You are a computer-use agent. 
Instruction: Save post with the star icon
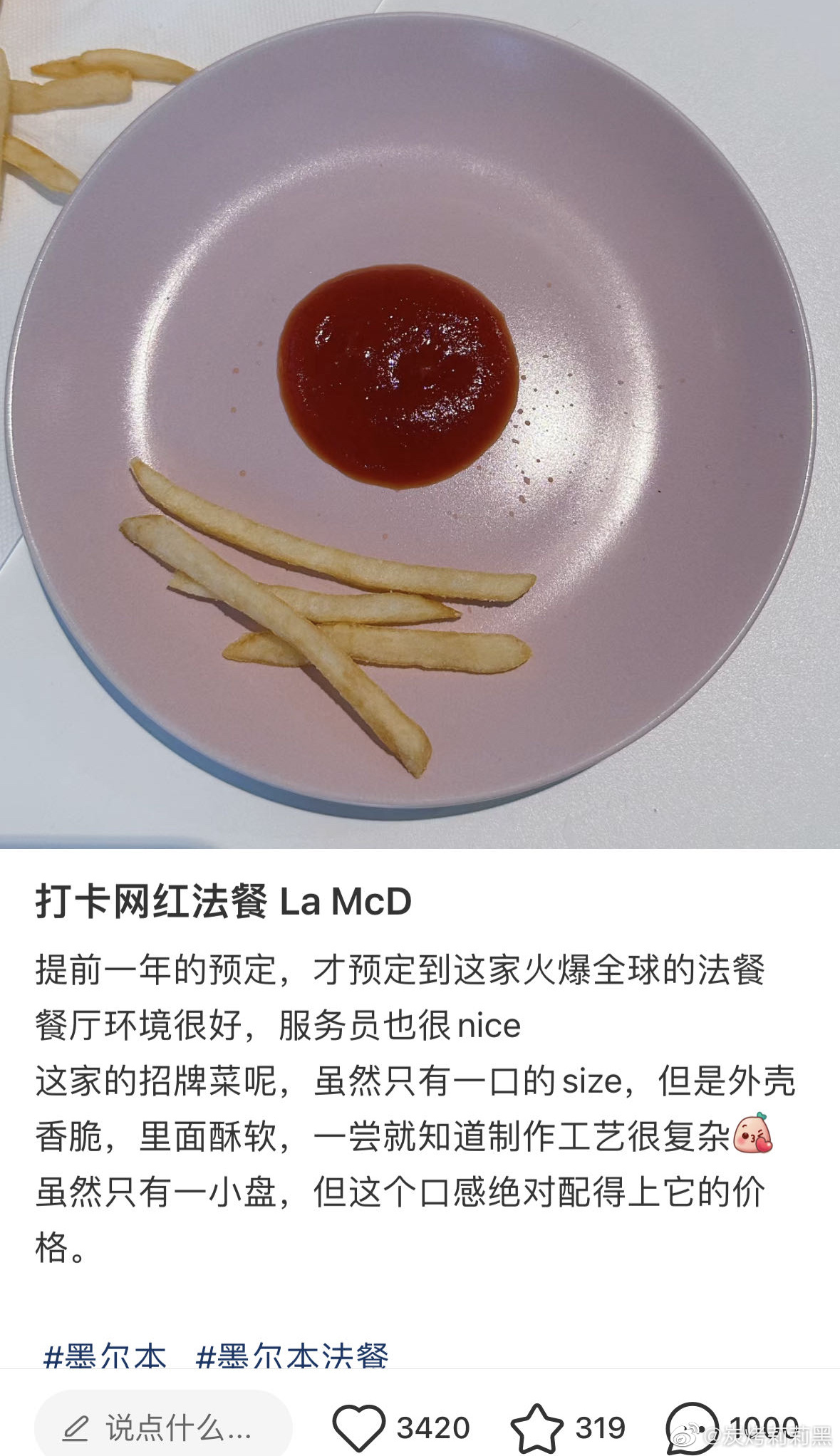coord(536,1427)
